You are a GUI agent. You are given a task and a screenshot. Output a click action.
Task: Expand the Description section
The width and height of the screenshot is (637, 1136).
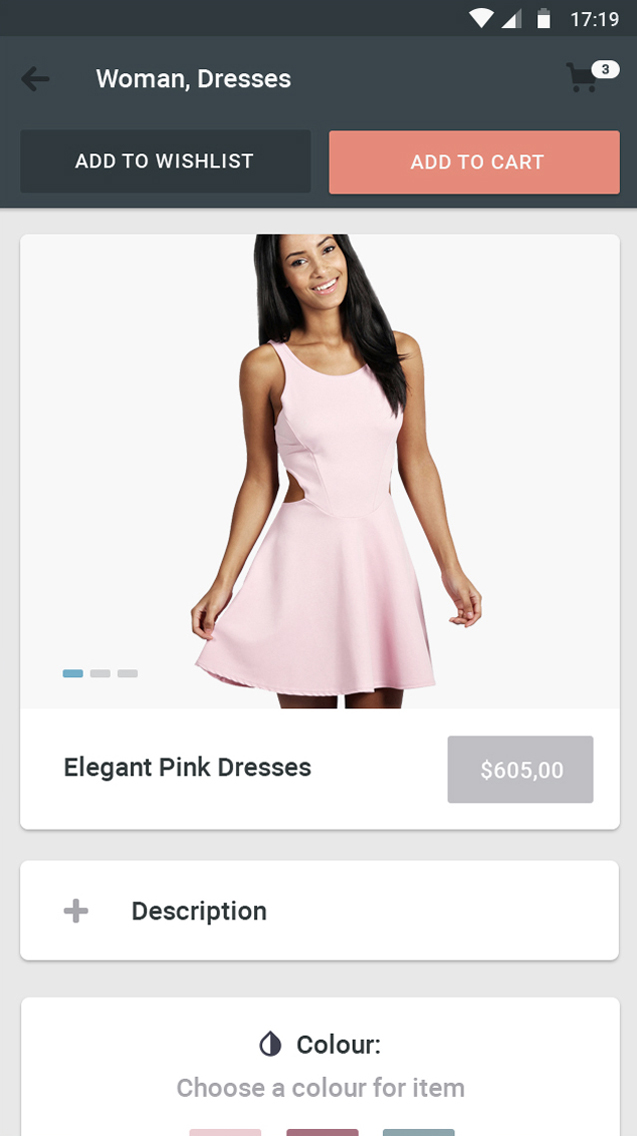click(320, 910)
